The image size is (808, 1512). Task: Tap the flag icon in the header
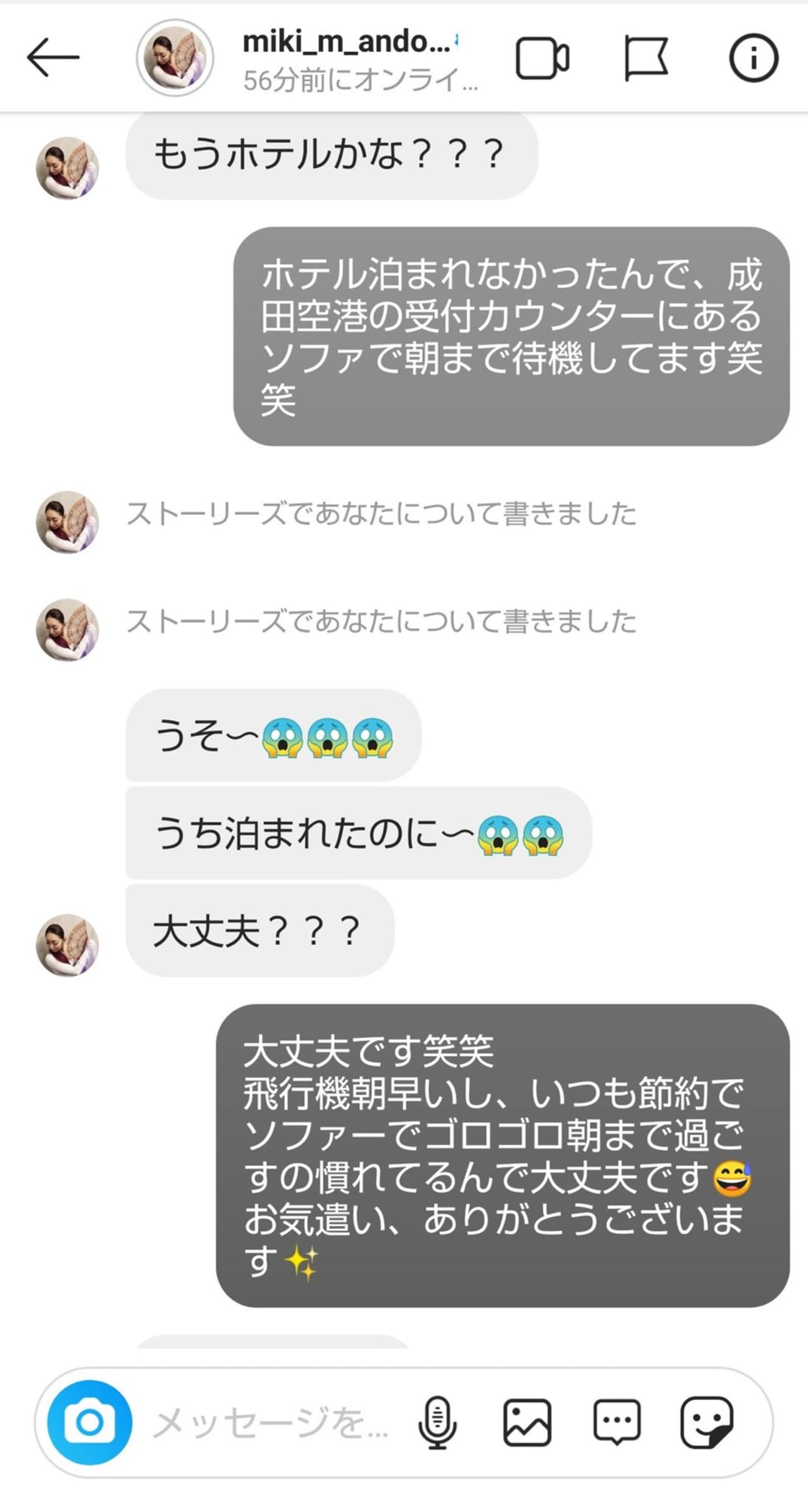tap(646, 58)
